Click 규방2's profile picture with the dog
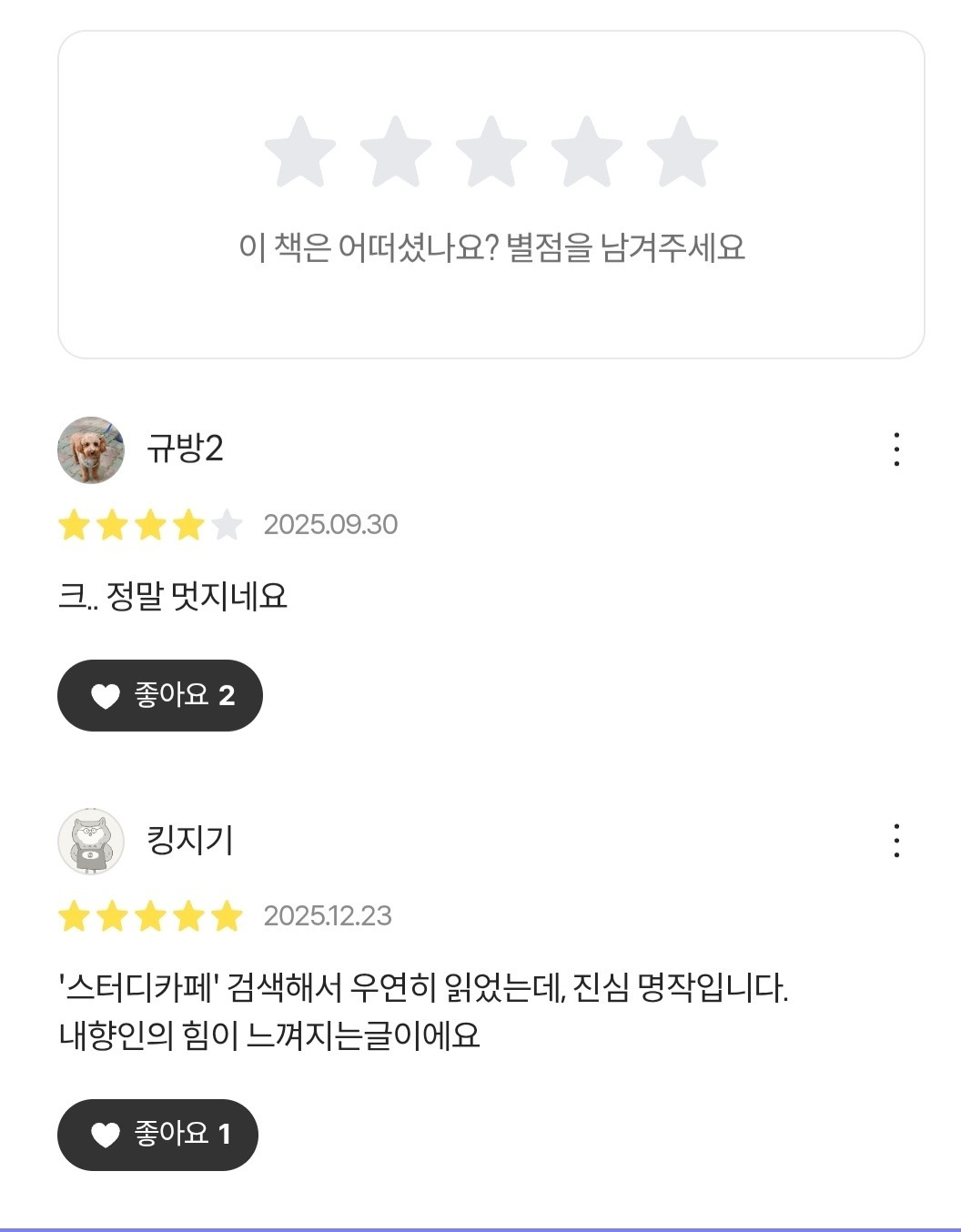The width and height of the screenshot is (961, 1232). [90, 449]
